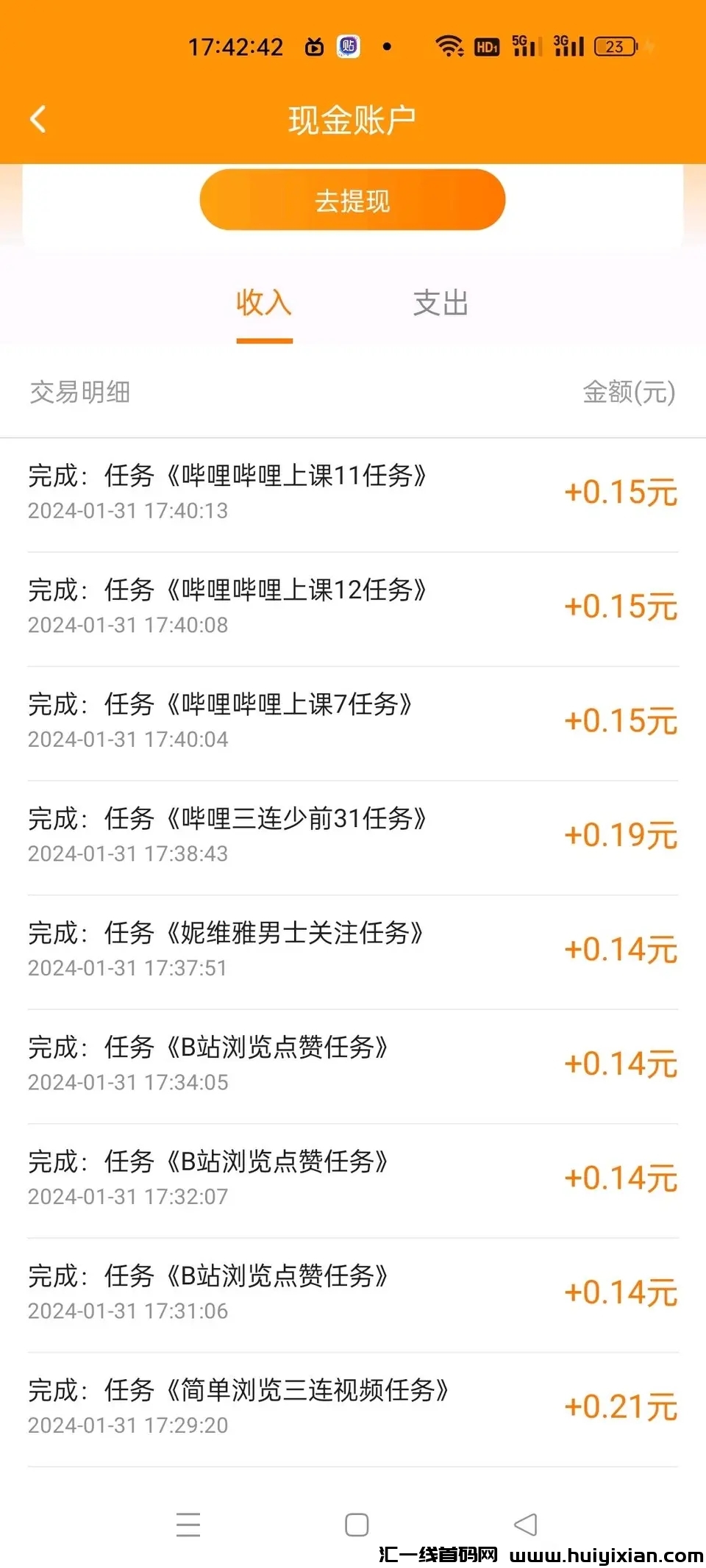Select the 收入 tab
Viewport: 706px width, 1568px height.
[264, 303]
